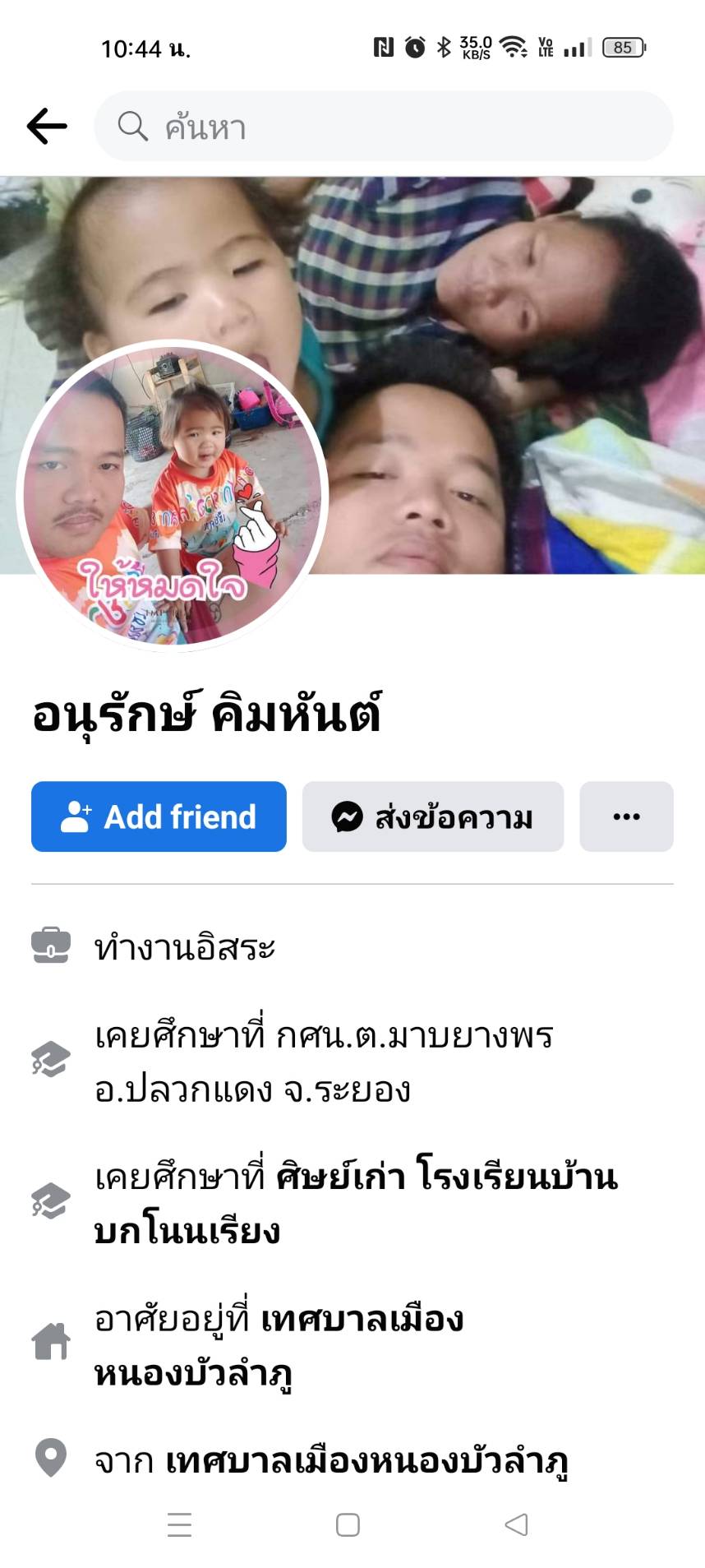Send a message via ส่งข้อความ
Screen dimensions: 705x1568
433,816
